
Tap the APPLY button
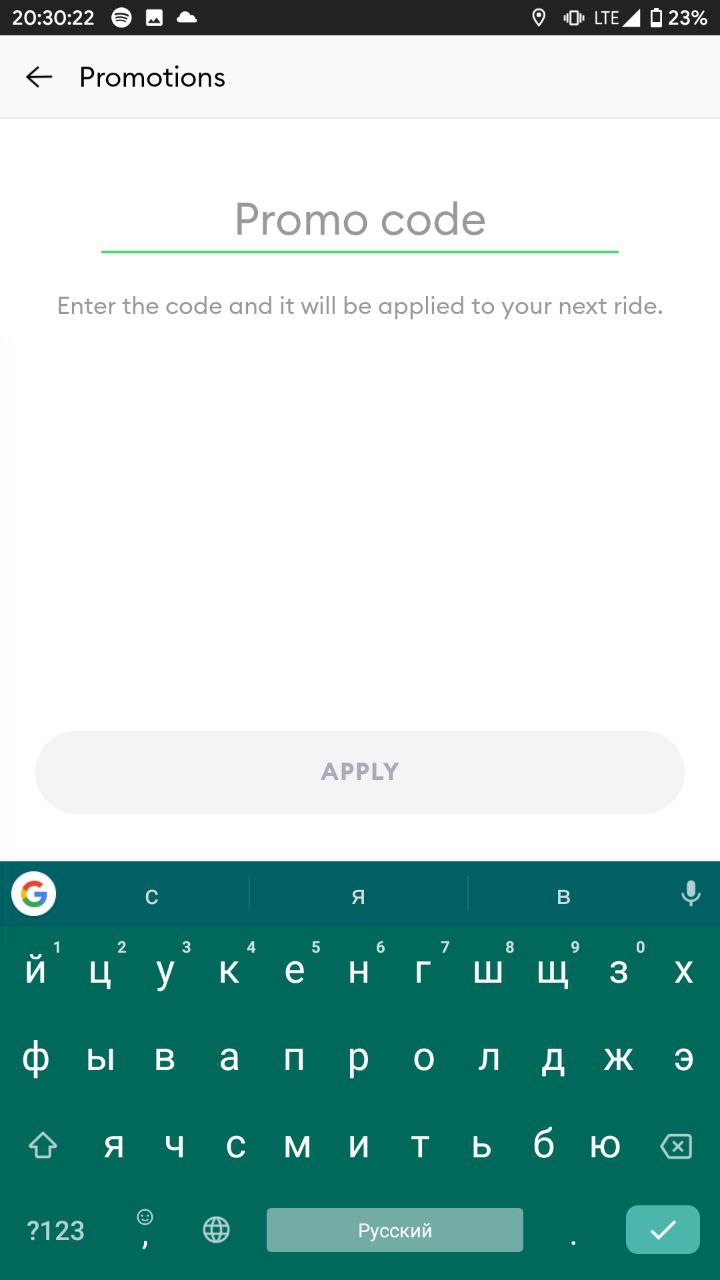point(360,771)
